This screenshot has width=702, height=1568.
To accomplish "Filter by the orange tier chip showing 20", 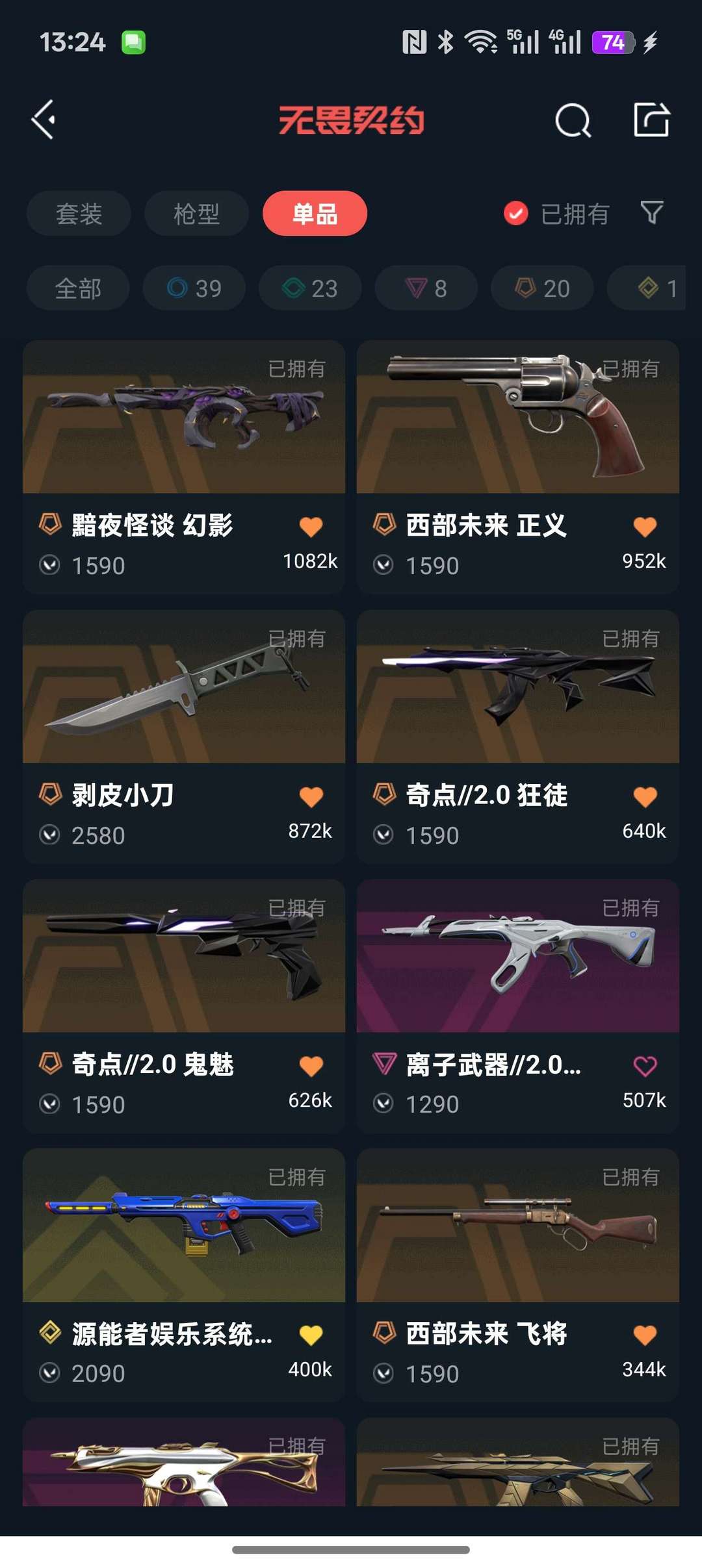I will click(542, 288).
